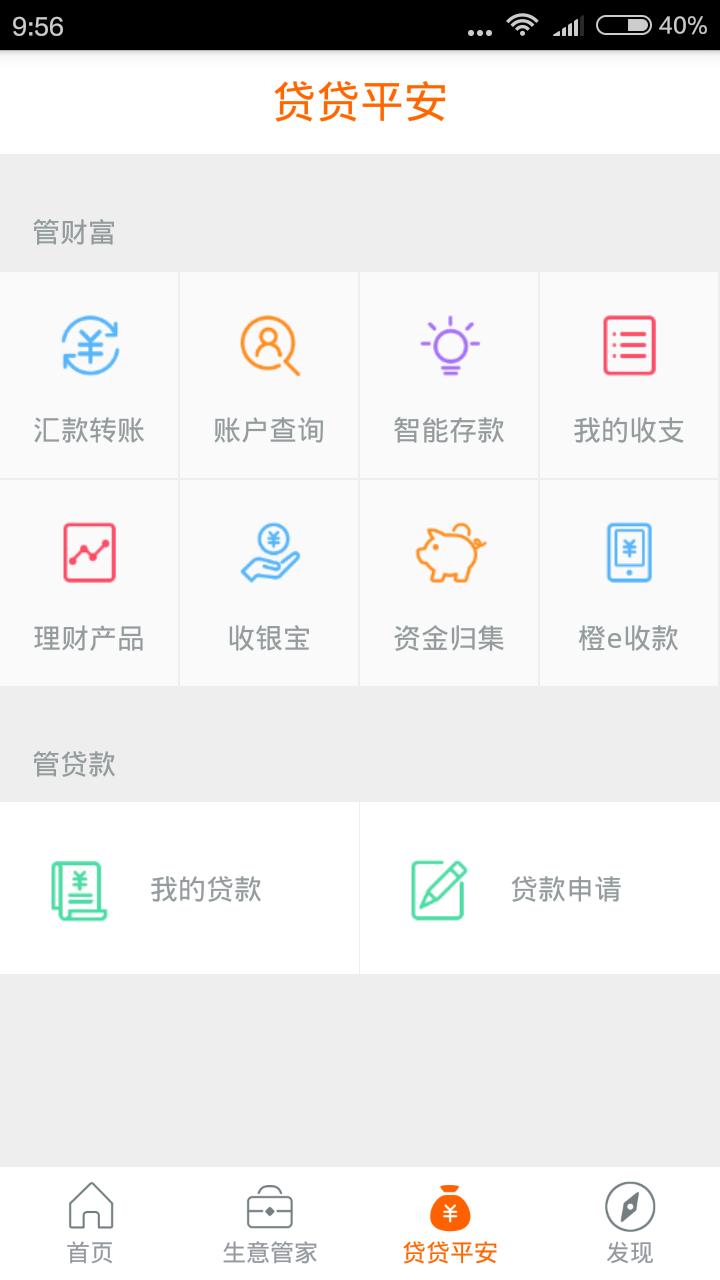Open 资金归集 fund pooling

[449, 584]
